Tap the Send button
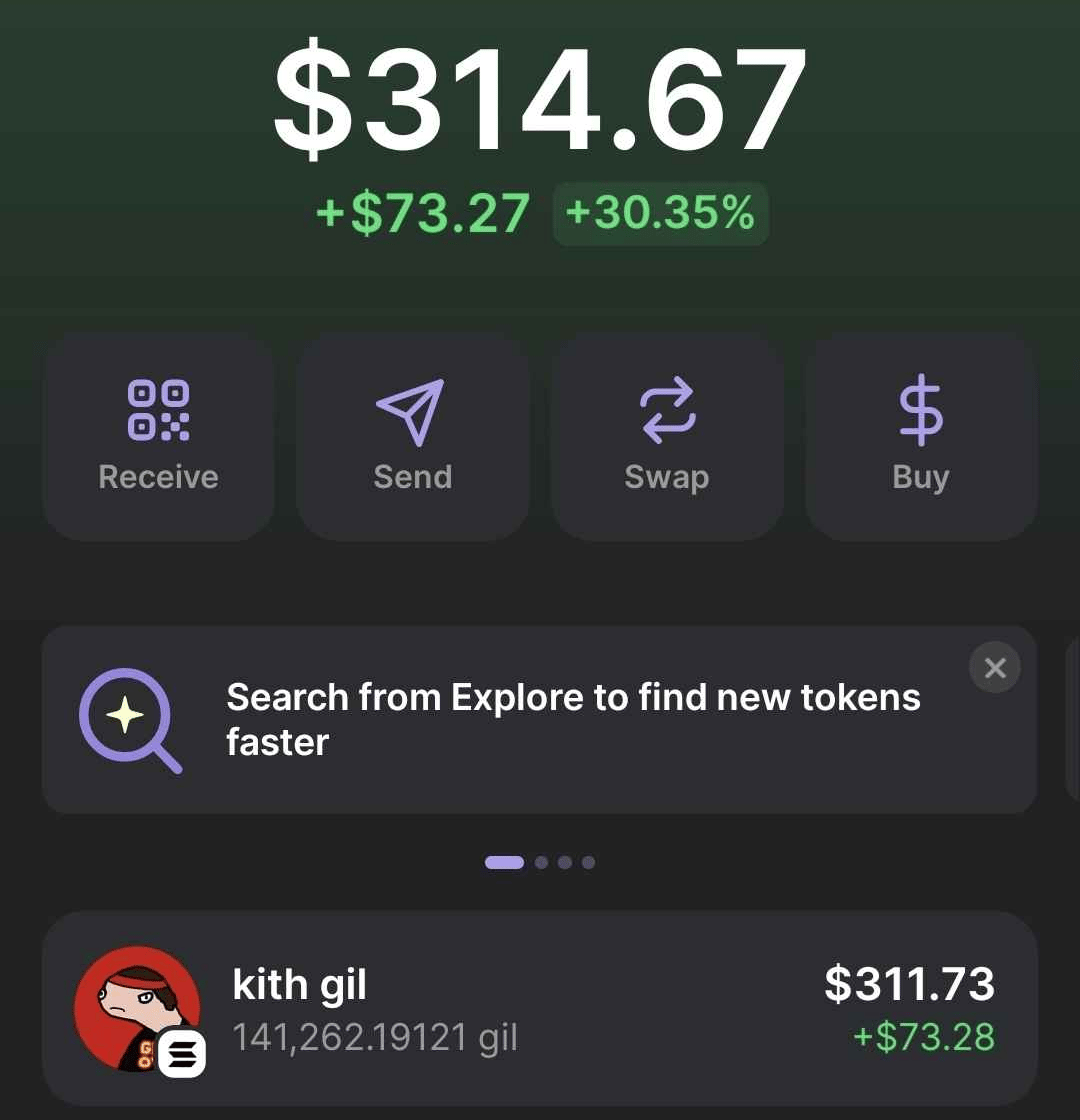1080x1120 pixels. point(412,437)
